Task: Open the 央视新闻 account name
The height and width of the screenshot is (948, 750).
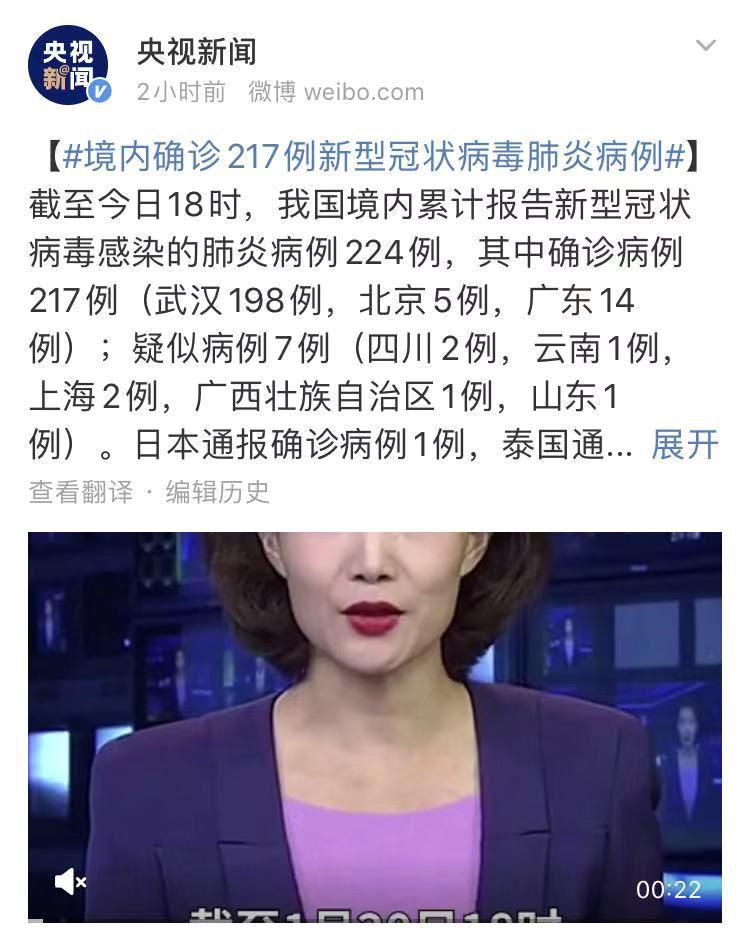Action: coord(197,50)
